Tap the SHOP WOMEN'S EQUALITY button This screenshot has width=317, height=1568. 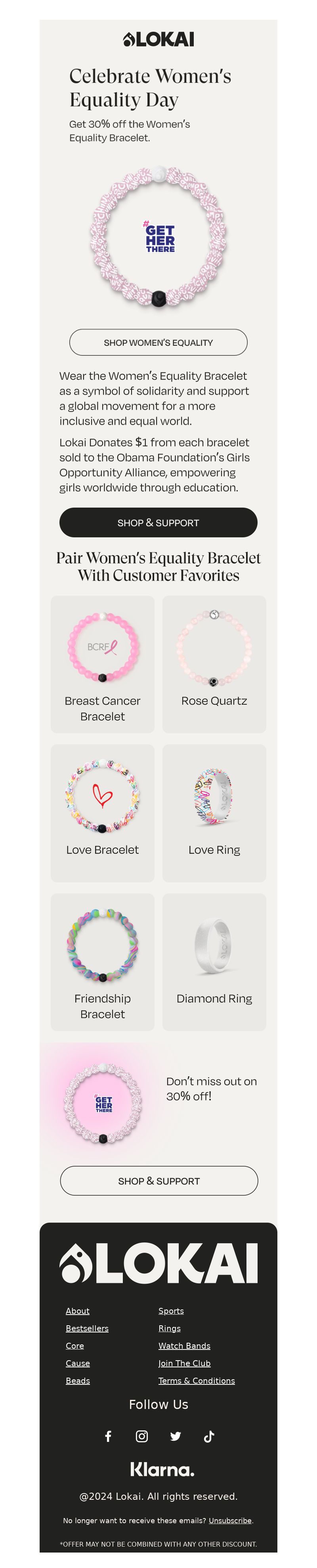(158, 342)
